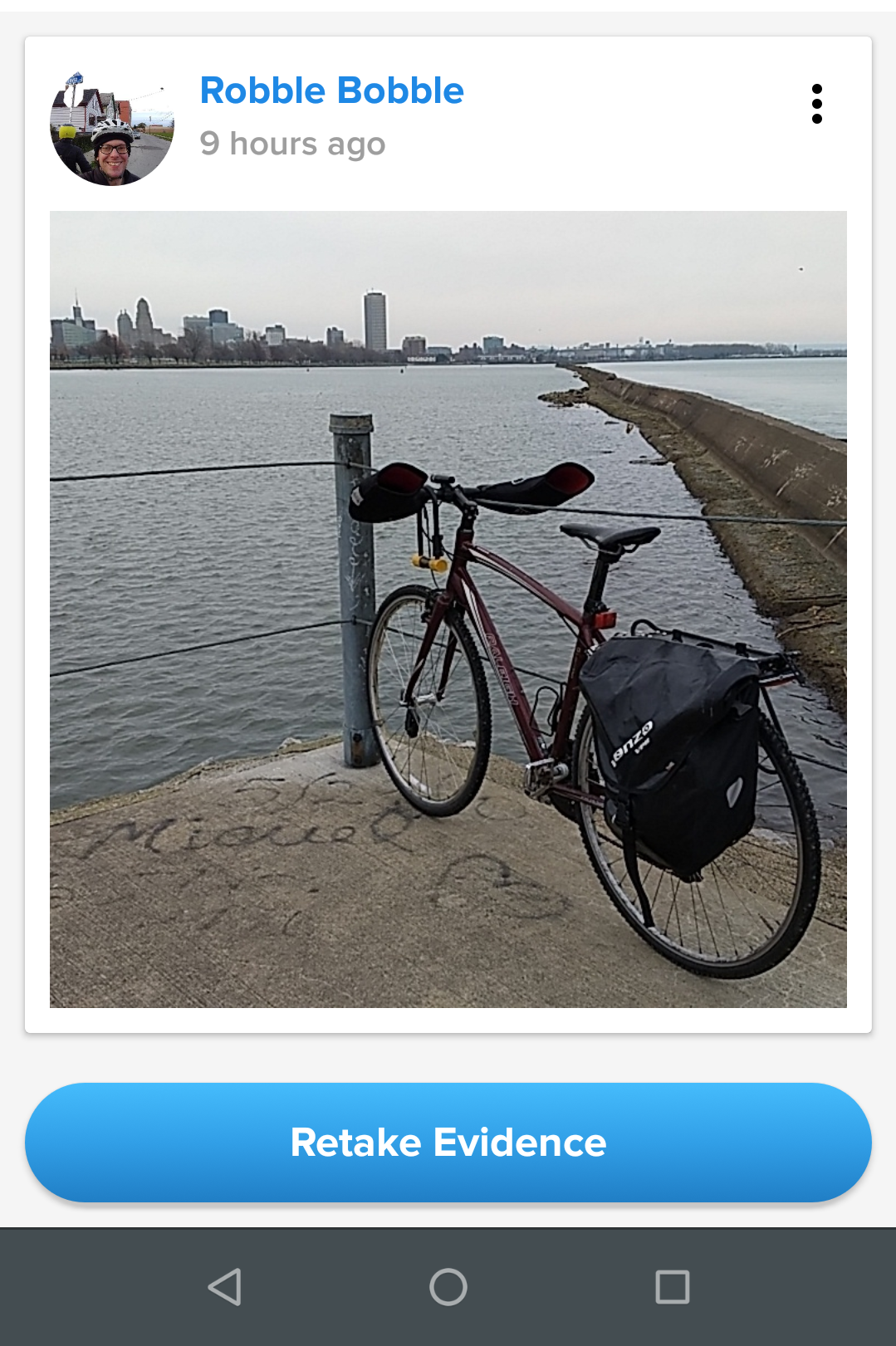
Task: Open the three-dot overflow menu
Action: [x=817, y=104]
